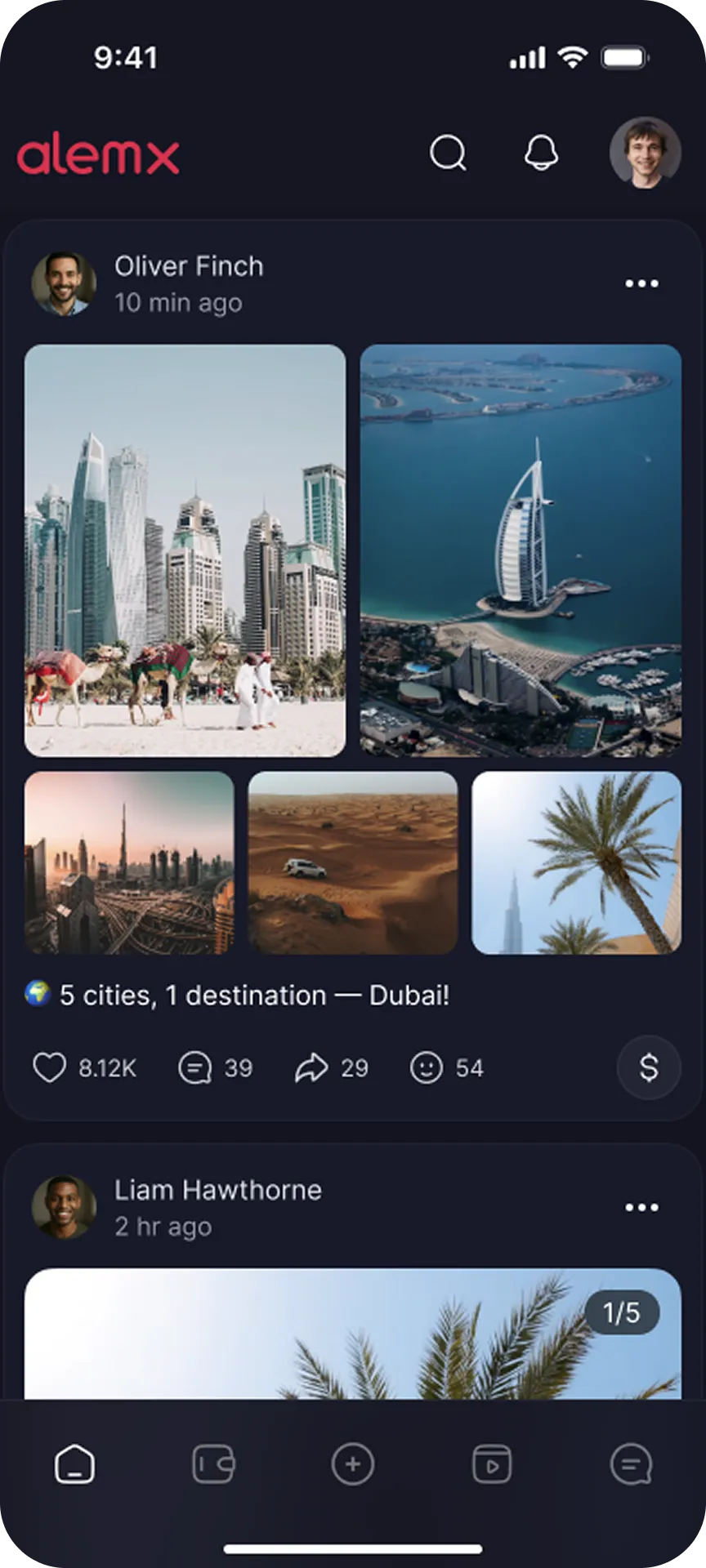The image size is (706, 1568).
Task: Open the wallet section in bottom navigation
Action: click(x=213, y=1463)
